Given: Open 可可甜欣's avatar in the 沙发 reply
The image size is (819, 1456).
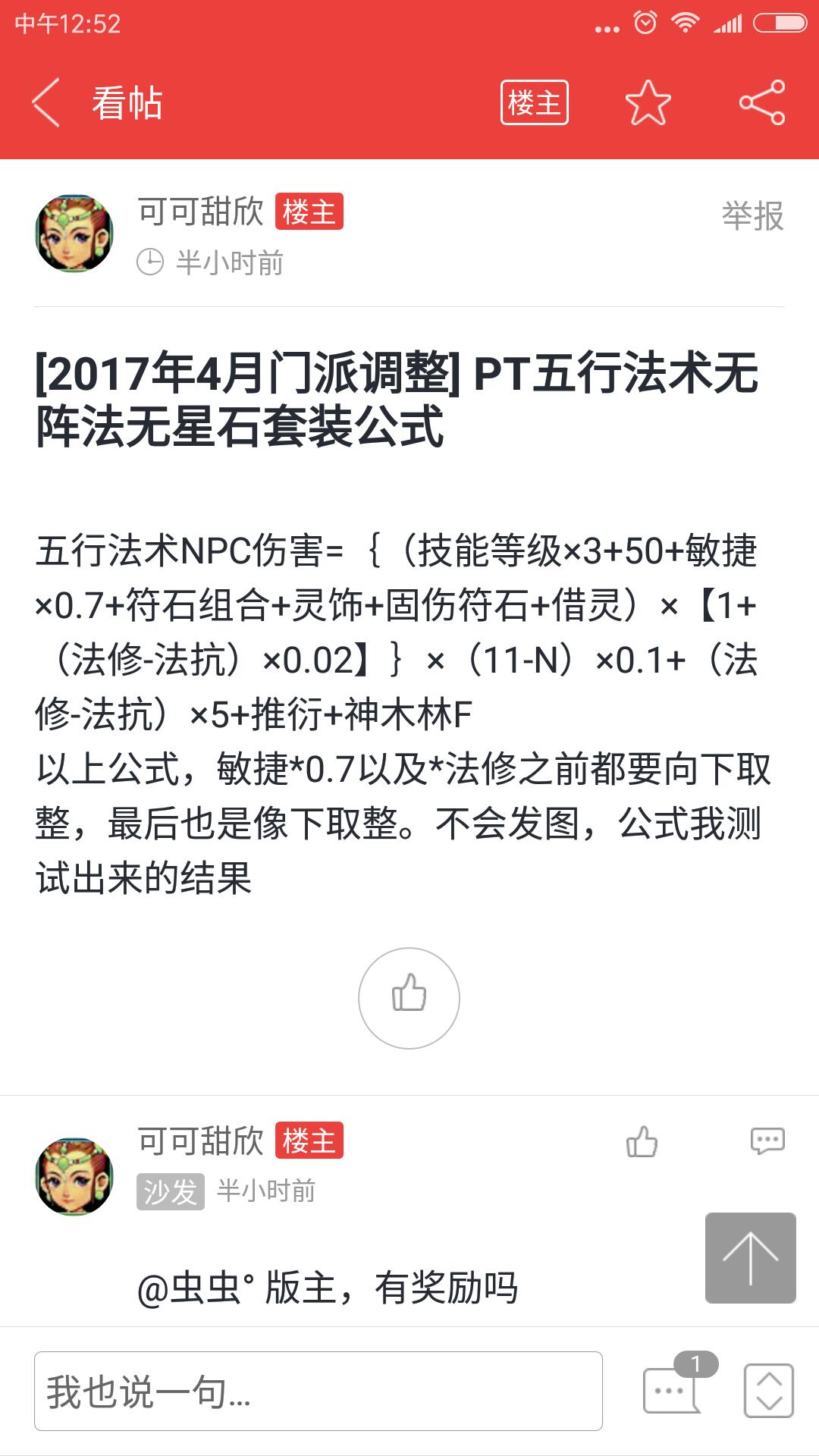Looking at the screenshot, I should click(x=74, y=1177).
